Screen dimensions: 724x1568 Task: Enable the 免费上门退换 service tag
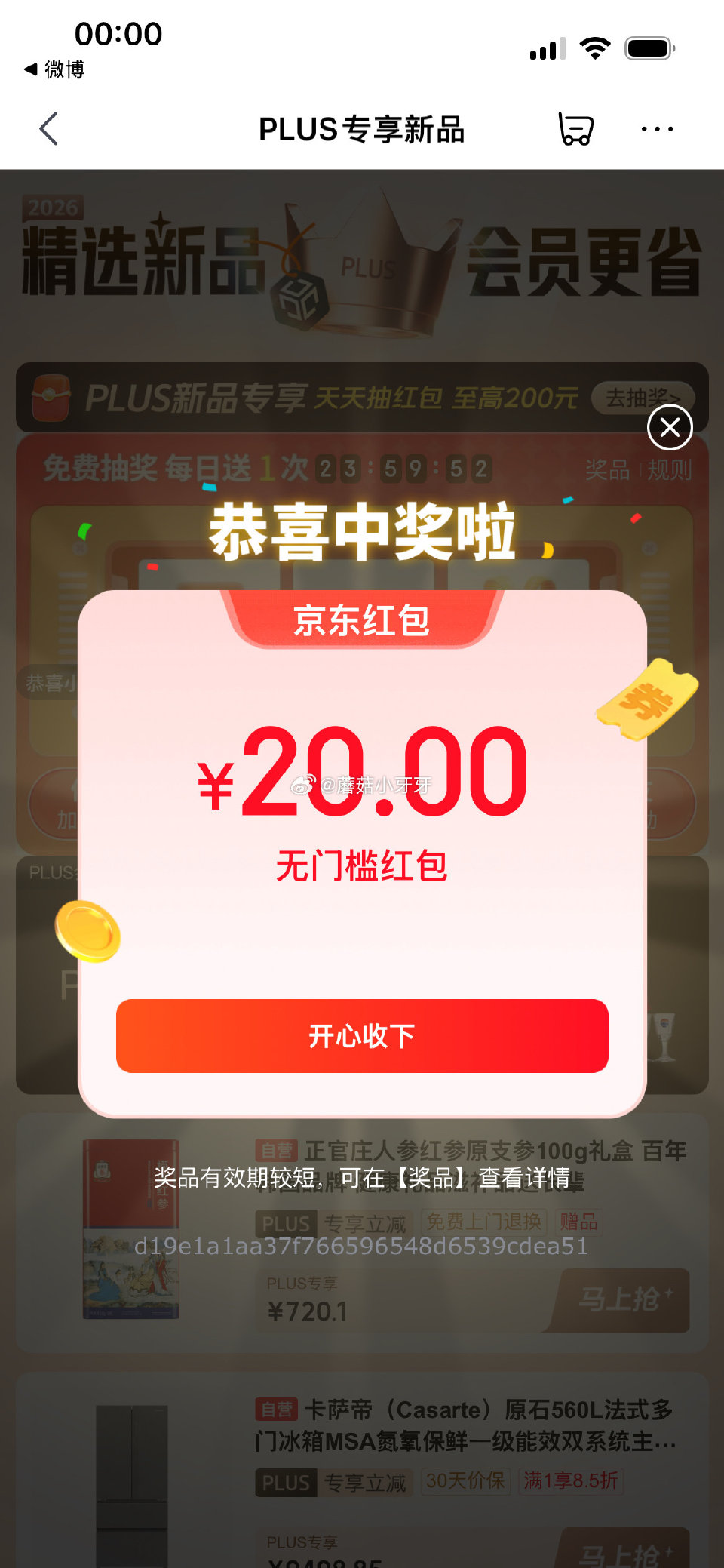[486, 1222]
